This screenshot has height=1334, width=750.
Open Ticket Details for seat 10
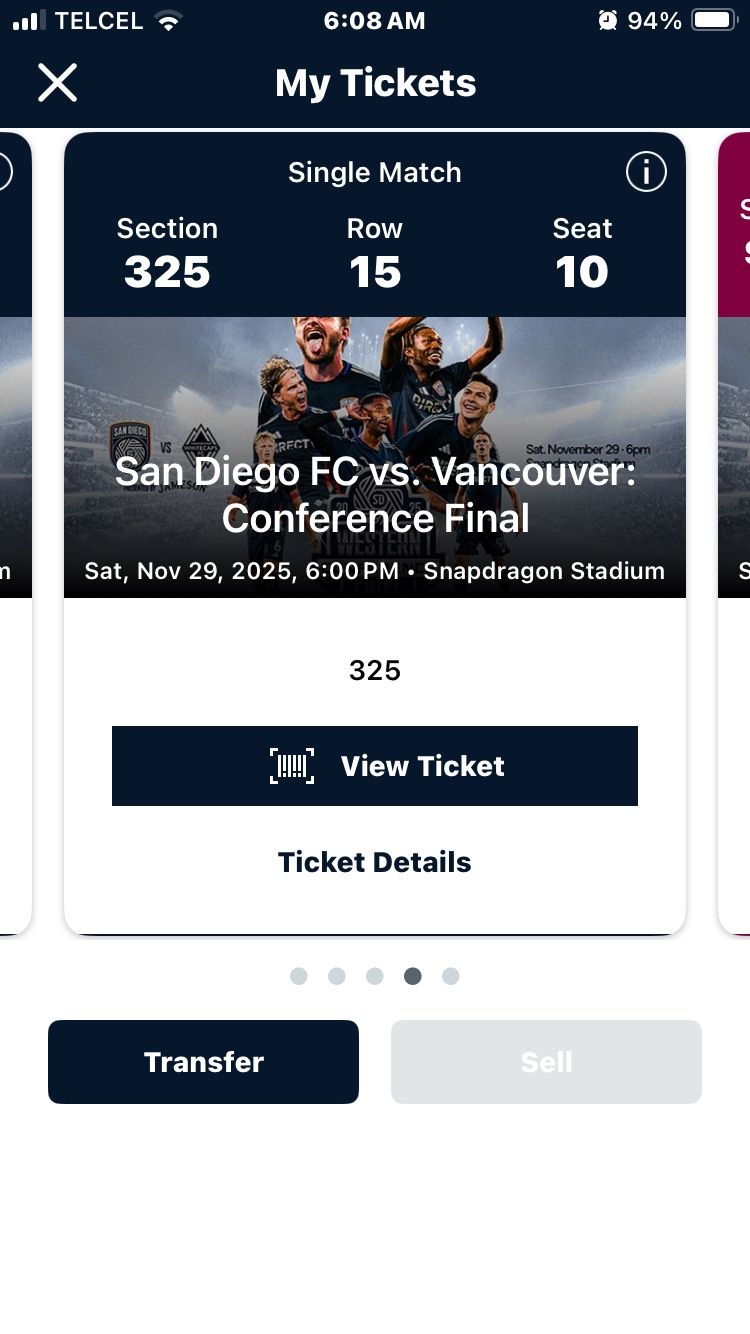(374, 861)
